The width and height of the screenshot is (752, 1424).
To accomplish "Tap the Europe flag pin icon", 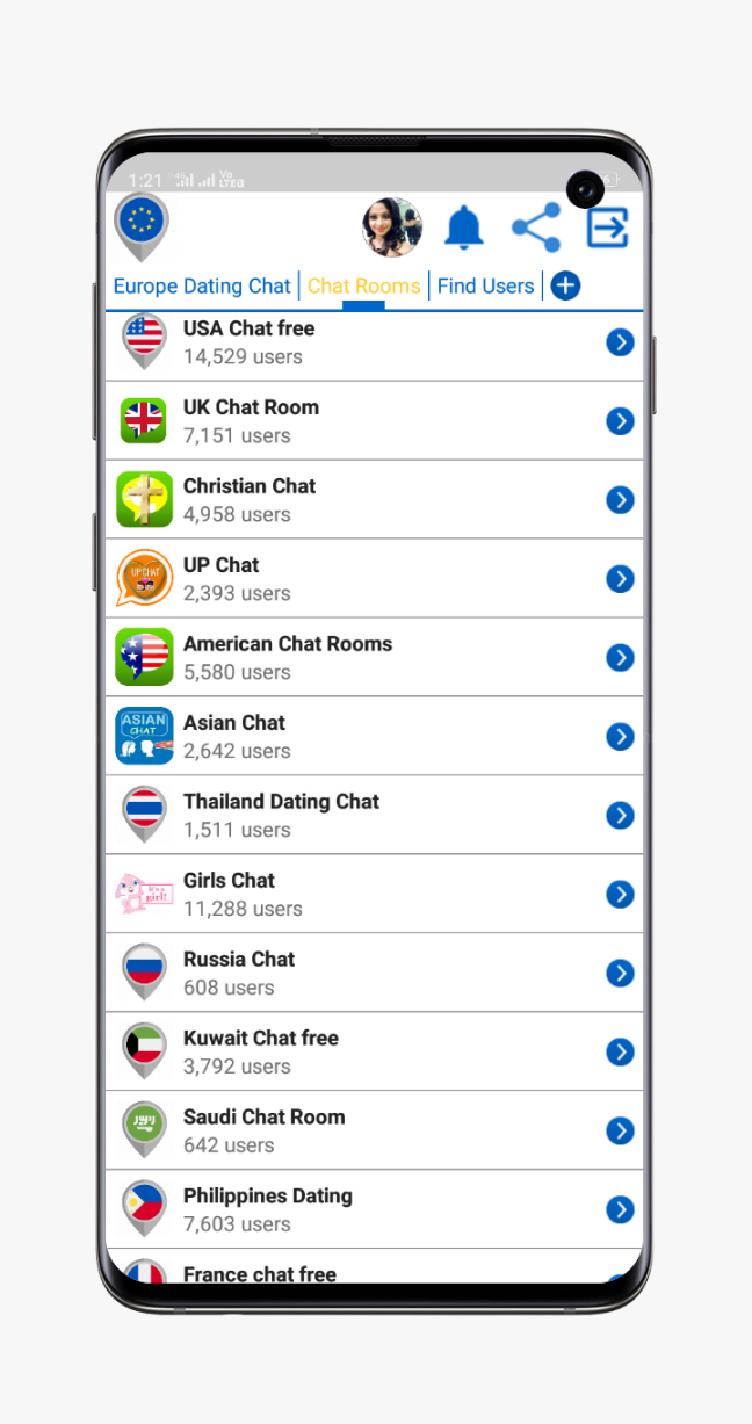I will [x=142, y=225].
